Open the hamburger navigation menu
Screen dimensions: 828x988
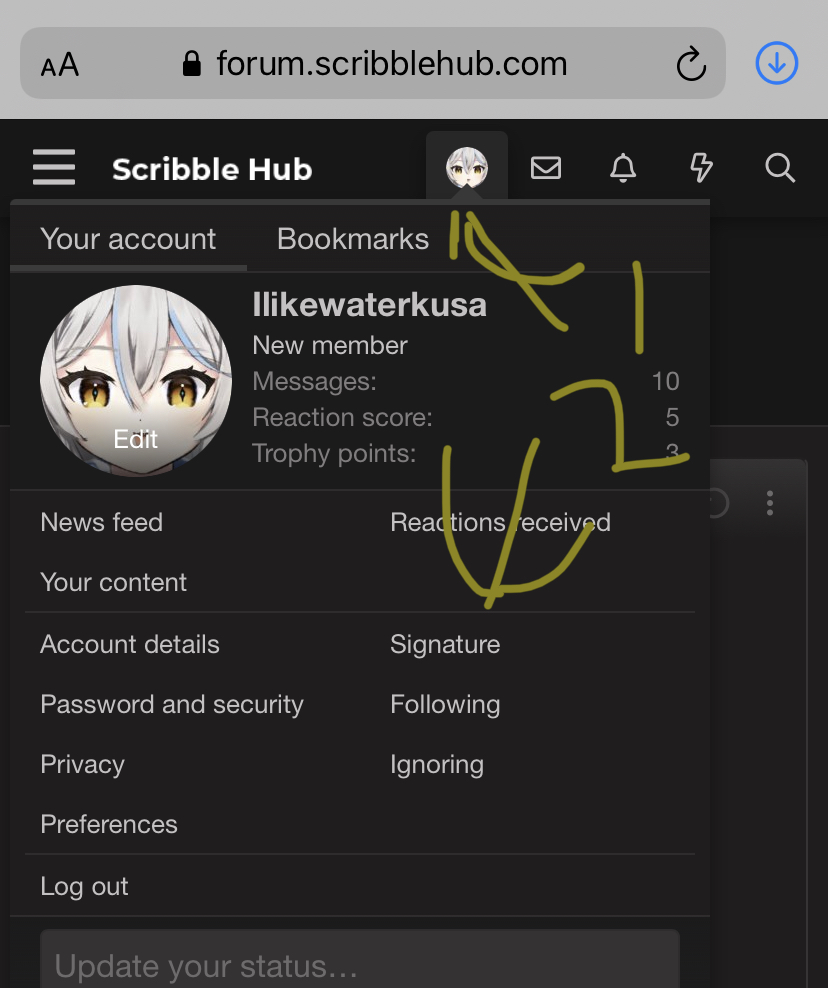click(54, 167)
